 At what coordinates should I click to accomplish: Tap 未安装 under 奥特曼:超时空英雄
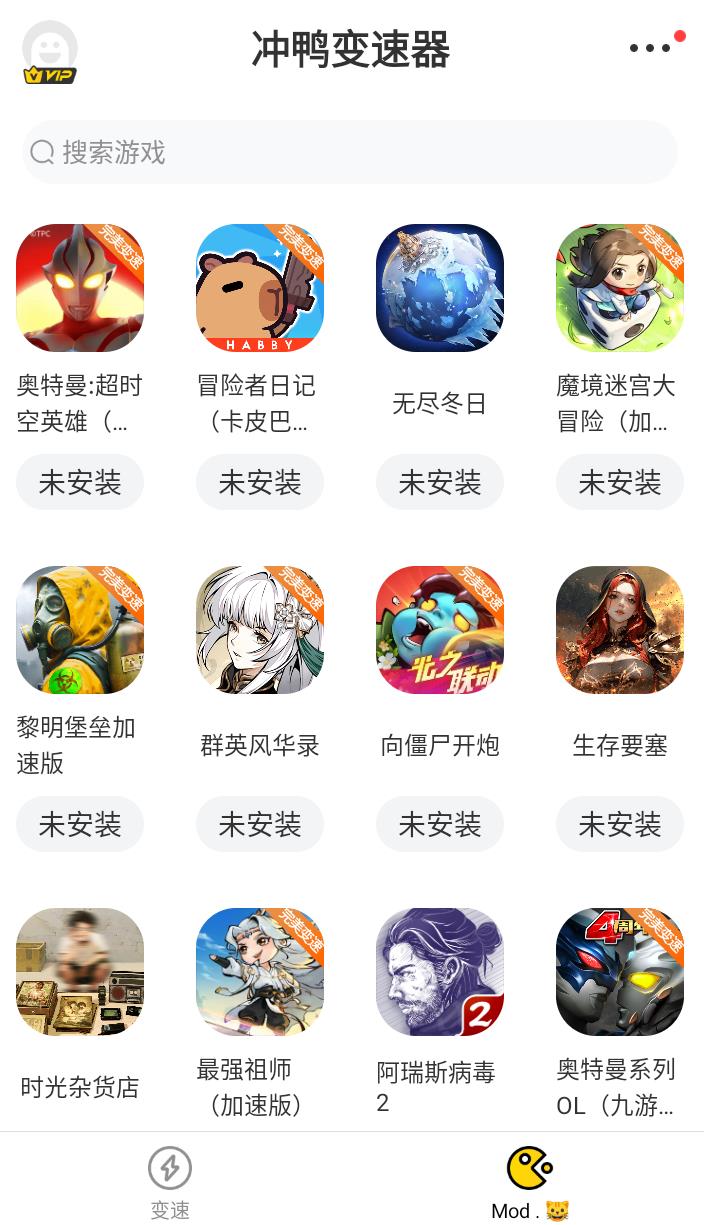pyautogui.click(x=80, y=483)
